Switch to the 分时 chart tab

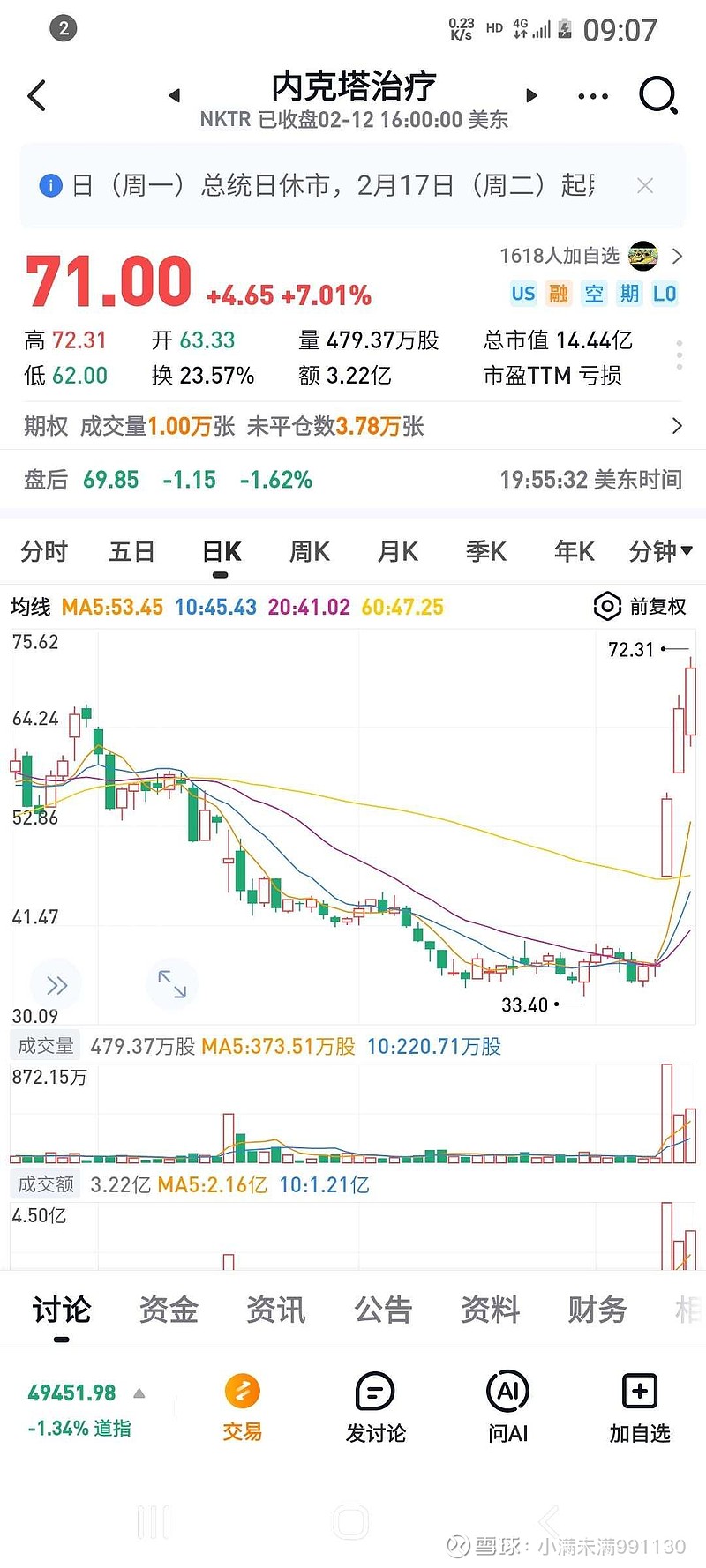click(44, 552)
